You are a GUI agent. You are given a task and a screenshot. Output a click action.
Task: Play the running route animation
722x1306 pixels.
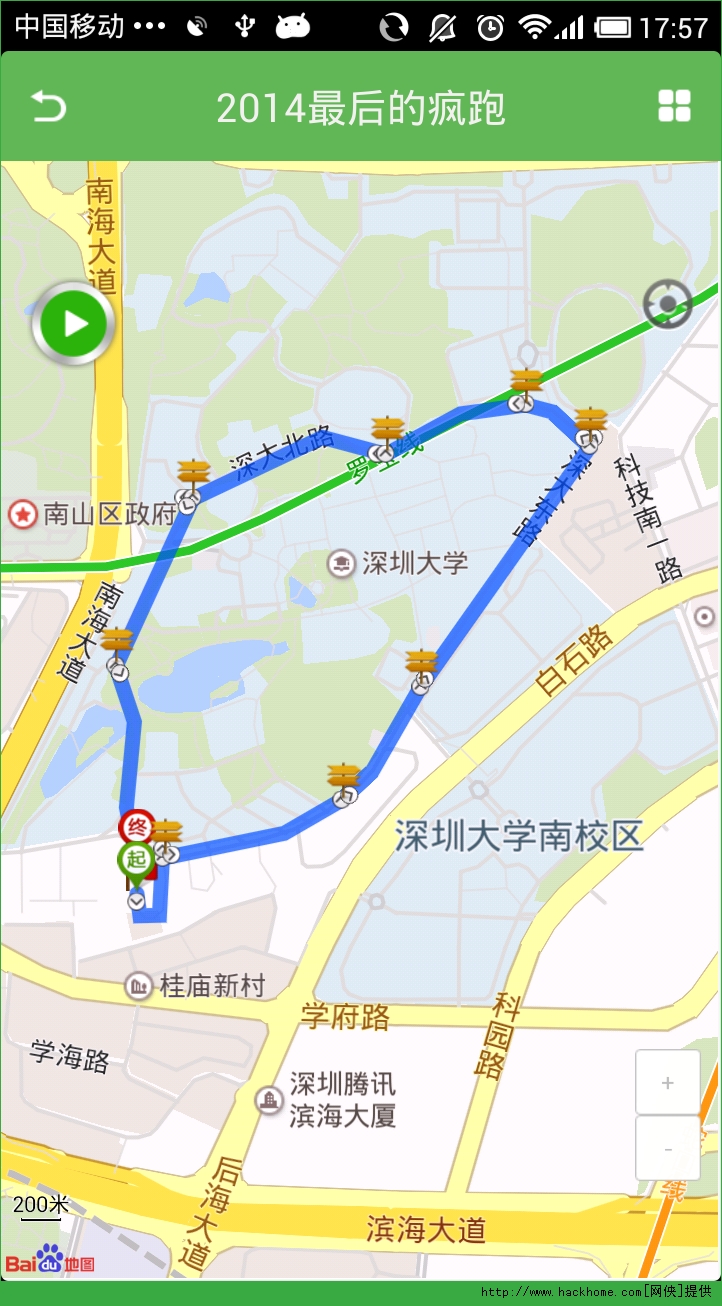73,323
